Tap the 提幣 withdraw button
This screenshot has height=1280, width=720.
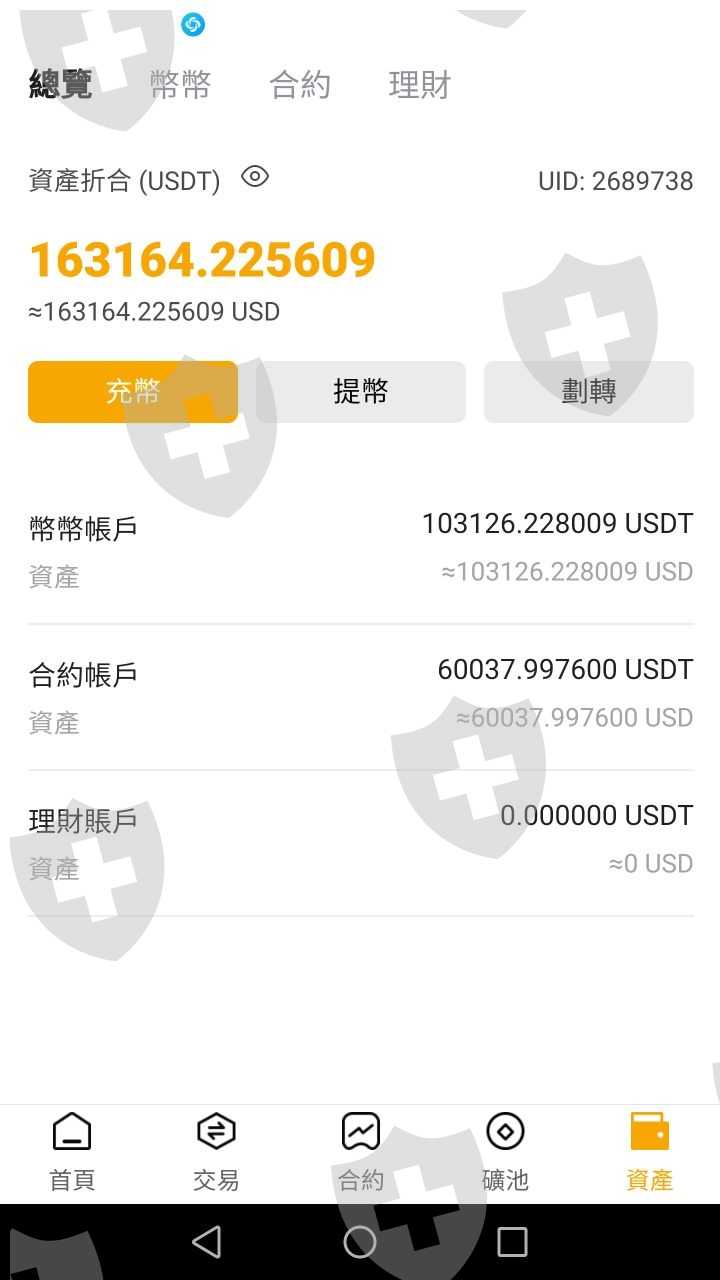click(x=361, y=392)
